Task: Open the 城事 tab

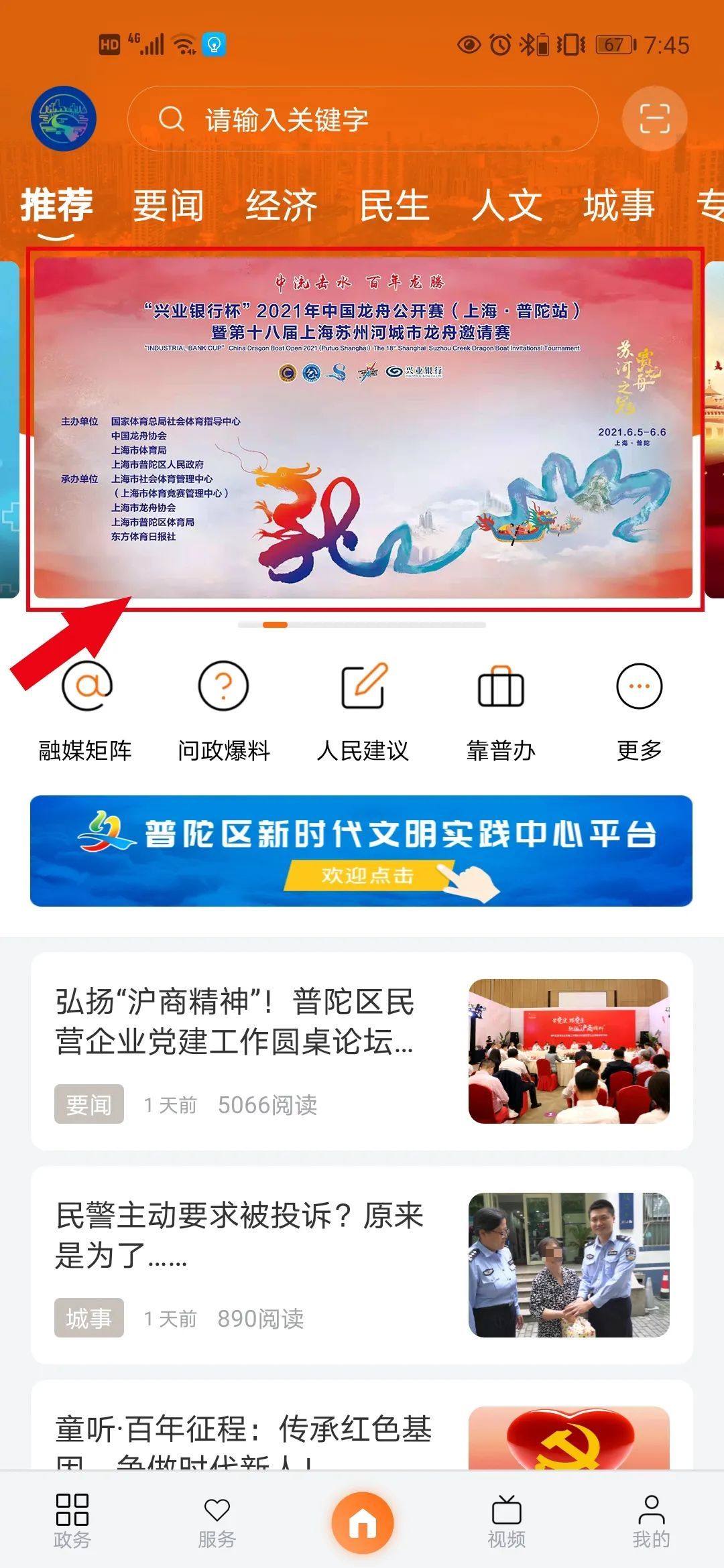Action: [x=618, y=205]
